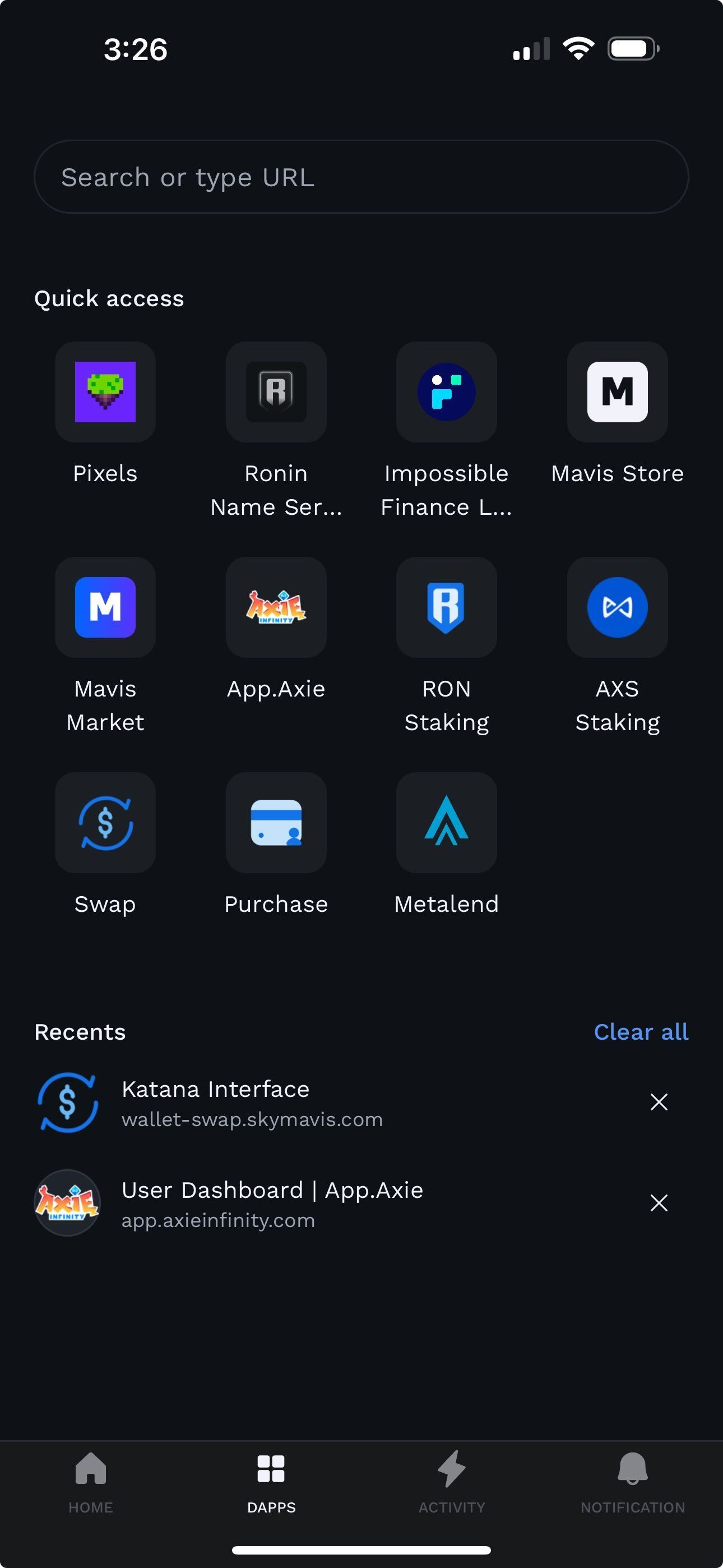
Task: Open Ronin Name Service
Action: point(275,393)
